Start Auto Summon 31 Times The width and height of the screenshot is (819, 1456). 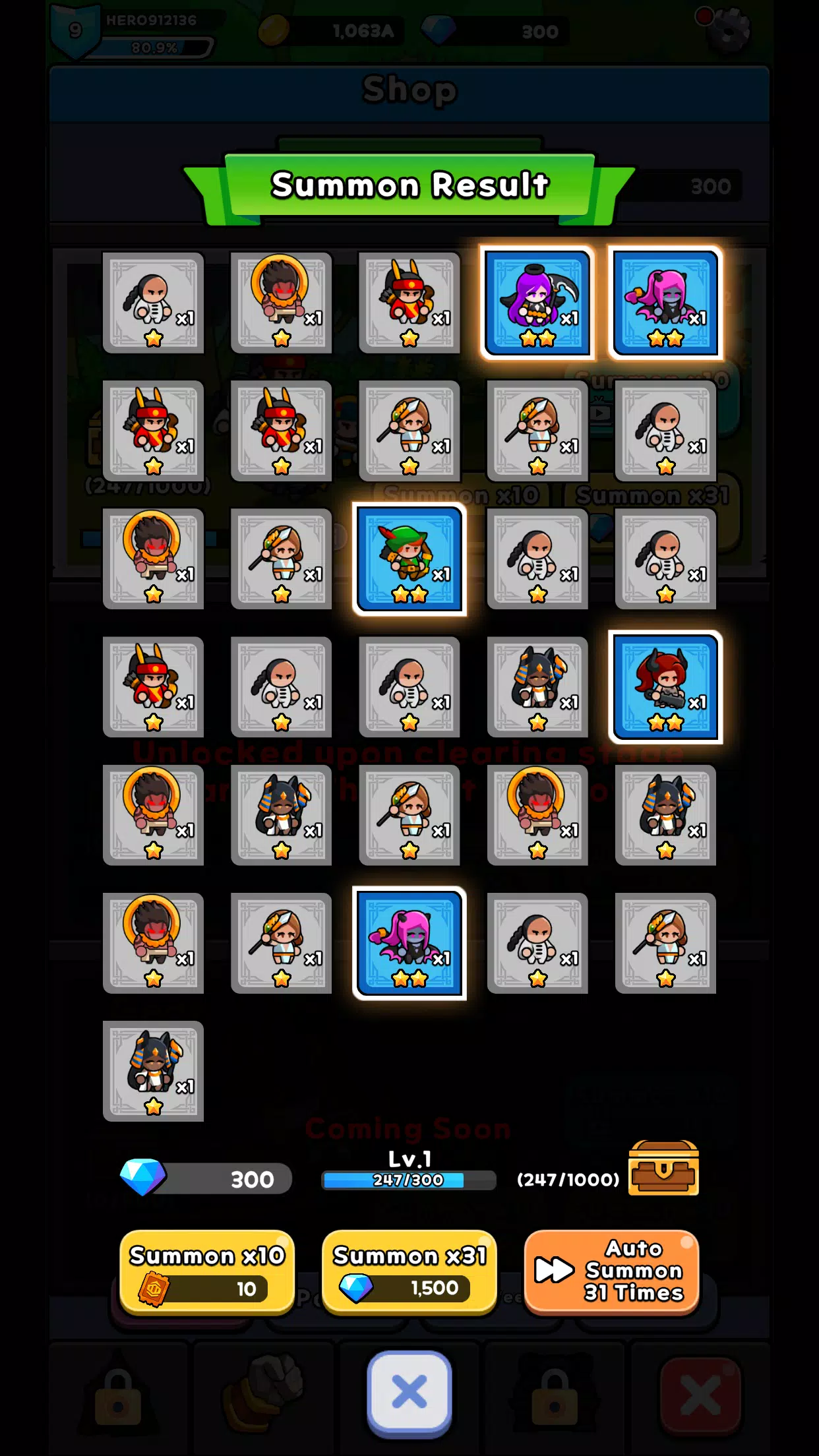point(611,1272)
